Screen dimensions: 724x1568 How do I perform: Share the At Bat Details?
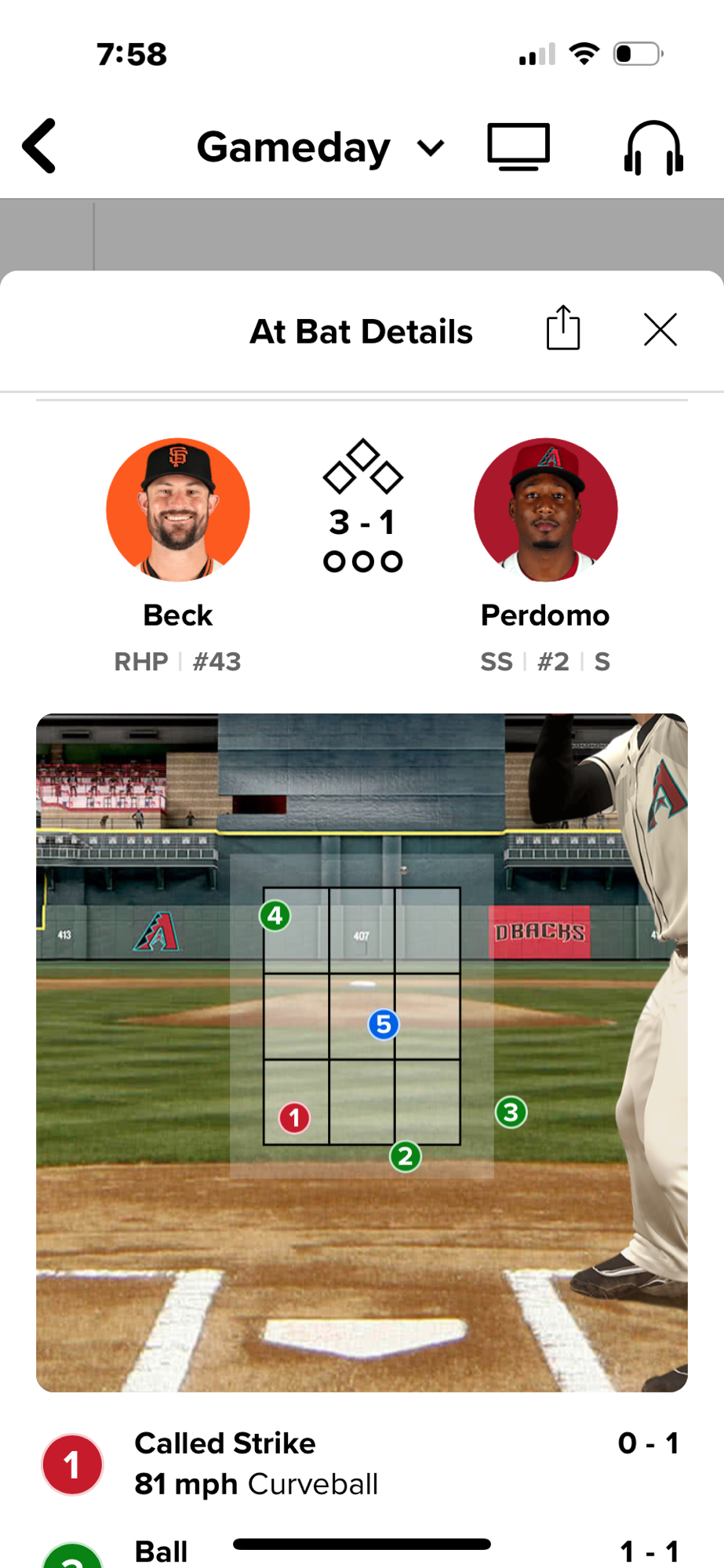tap(562, 328)
